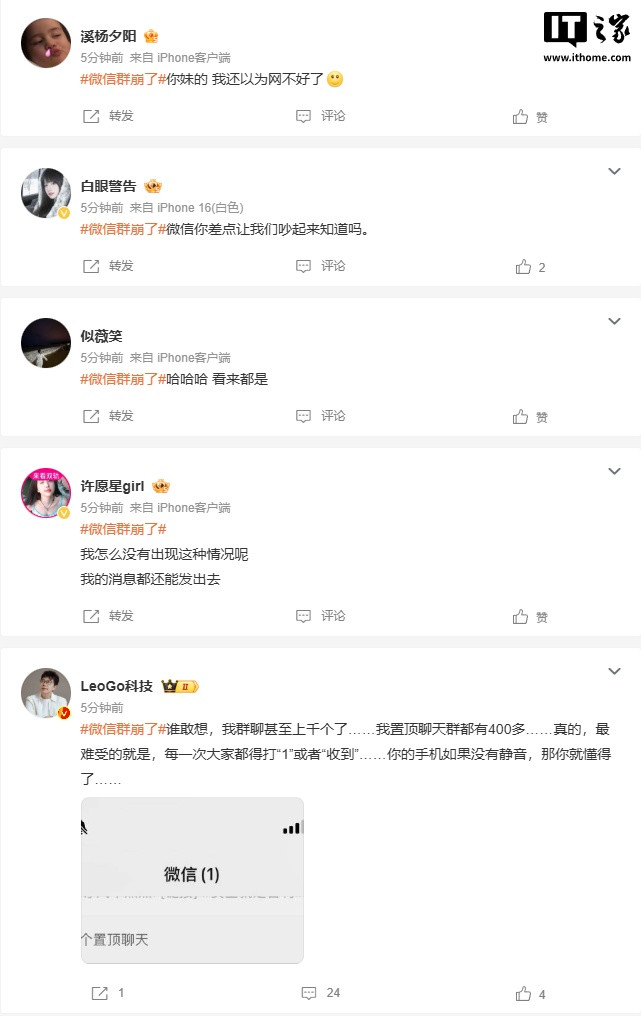Open the 24 comments on LeoGo科技's post
Image resolution: width=641 pixels, height=1016 pixels.
pyautogui.click(x=320, y=993)
